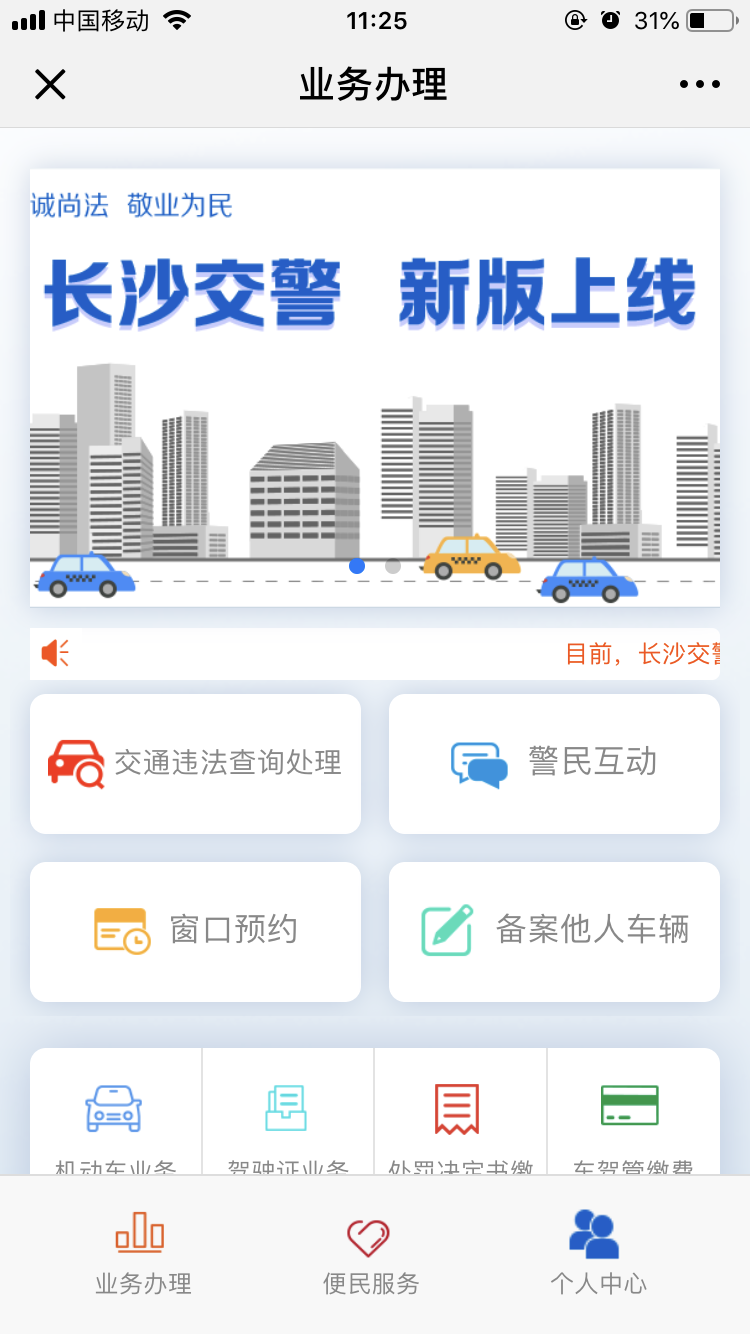Switch to the 业务办理 tab
Viewport: 750px width, 1334px height.
tap(143, 1254)
